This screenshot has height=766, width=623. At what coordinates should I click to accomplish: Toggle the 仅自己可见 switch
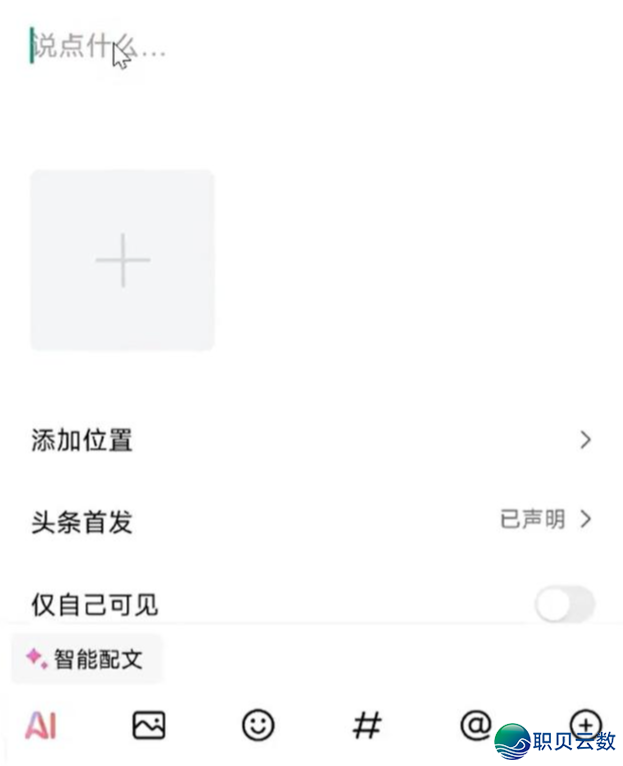pos(564,604)
